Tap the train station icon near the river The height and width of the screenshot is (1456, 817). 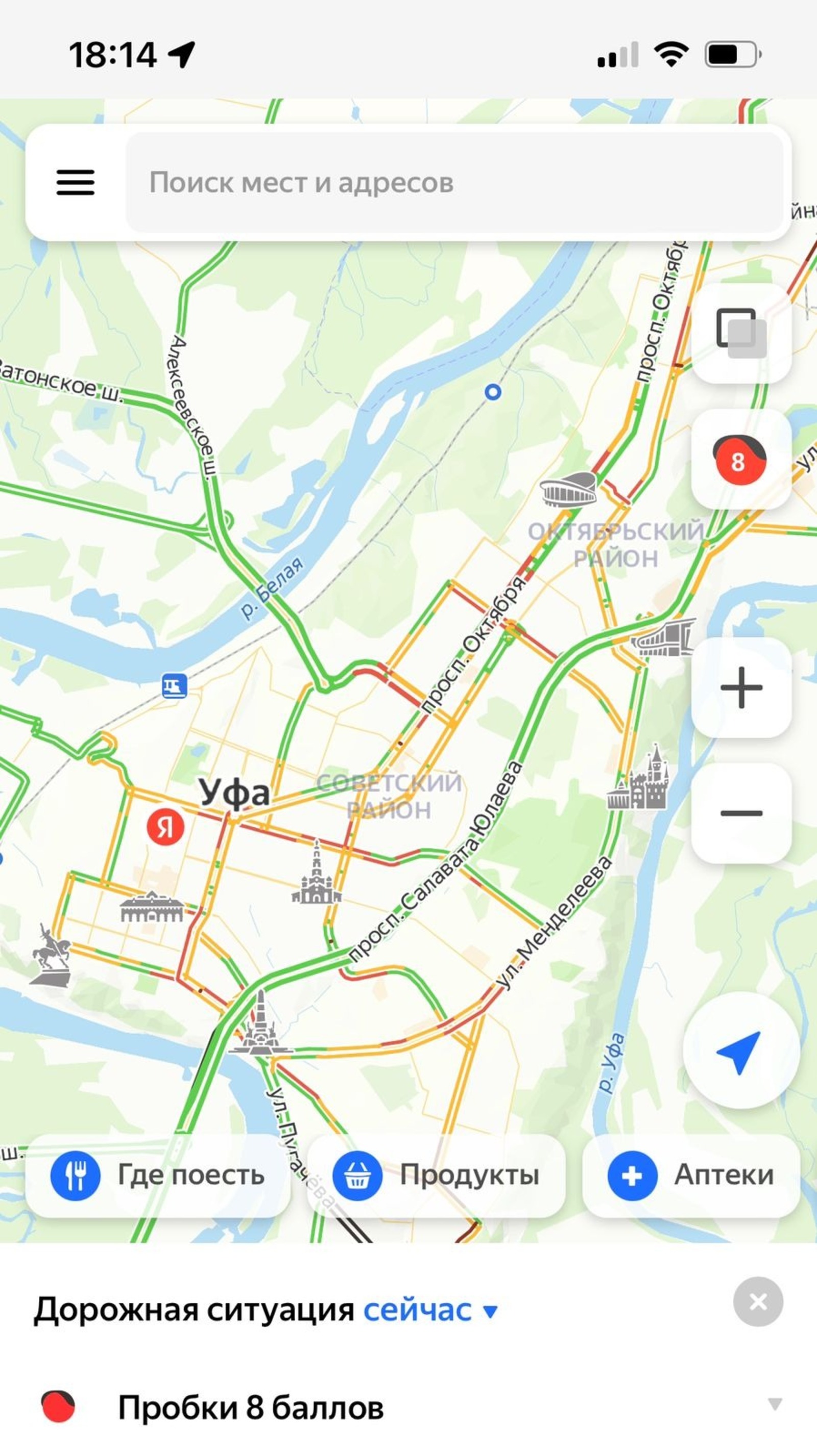pyautogui.click(x=174, y=687)
